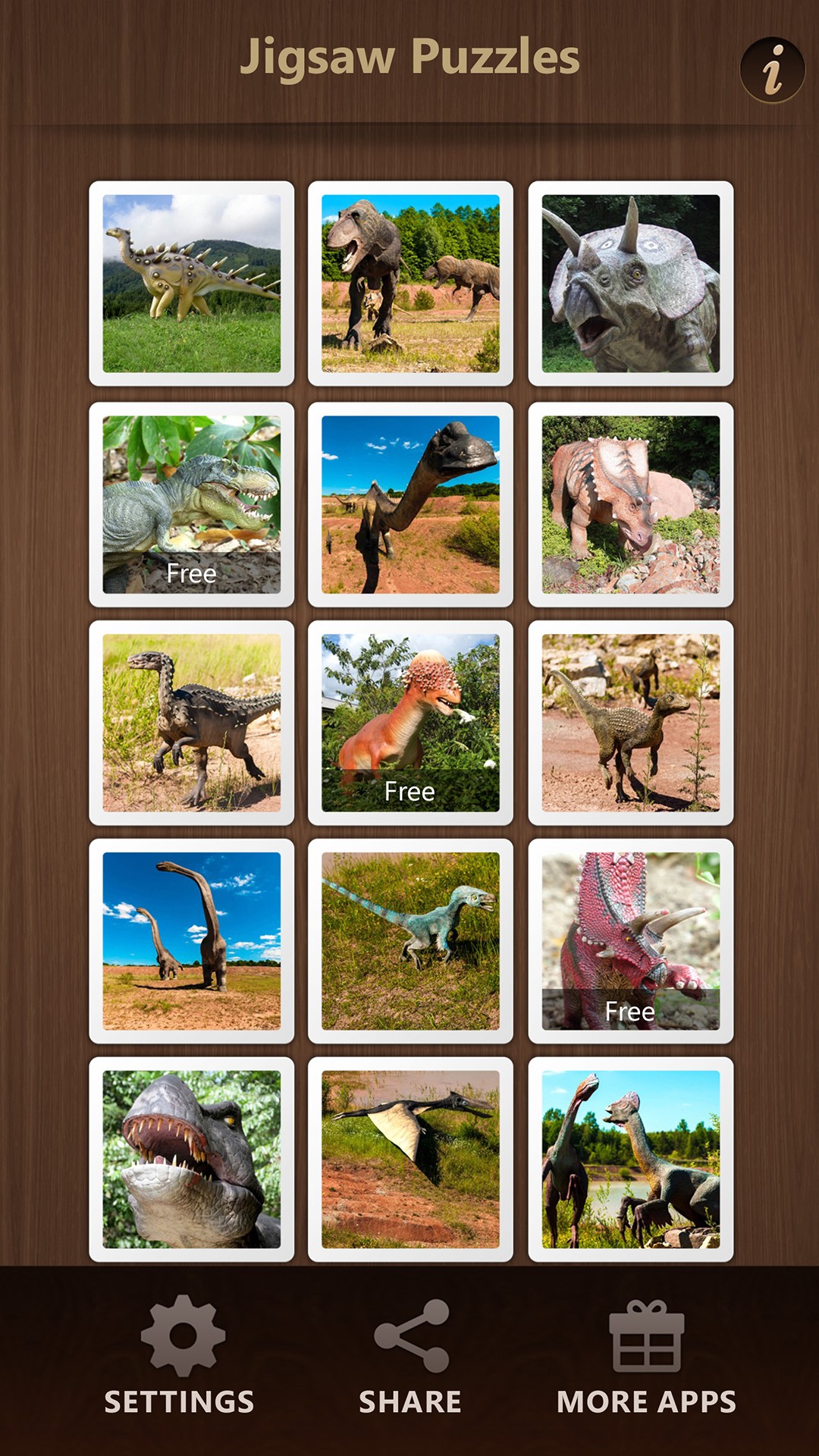Choose the flying pterosaur puzzle
The image size is (819, 1456).
[x=410, y=1159]
